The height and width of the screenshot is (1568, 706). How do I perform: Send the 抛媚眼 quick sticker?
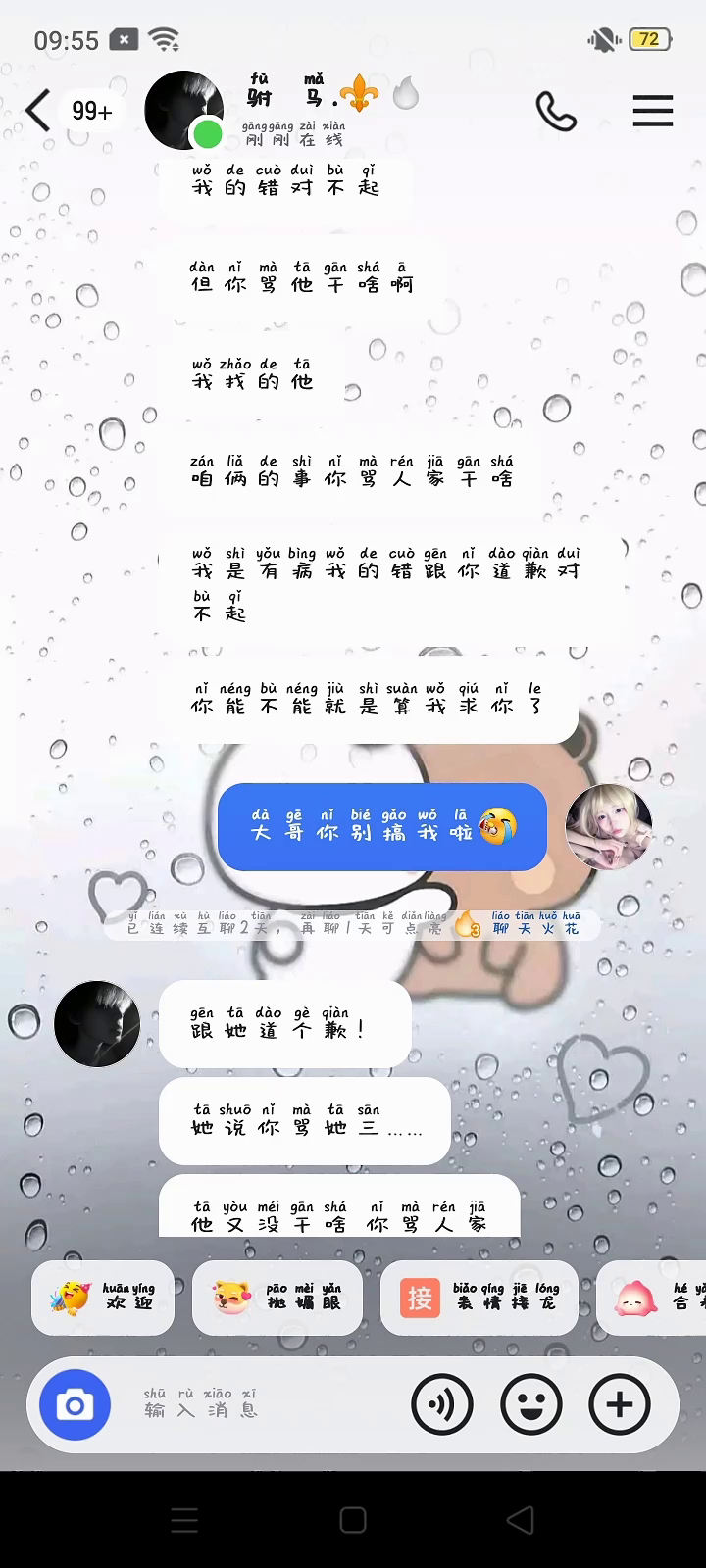click(x=277, y=1298)
